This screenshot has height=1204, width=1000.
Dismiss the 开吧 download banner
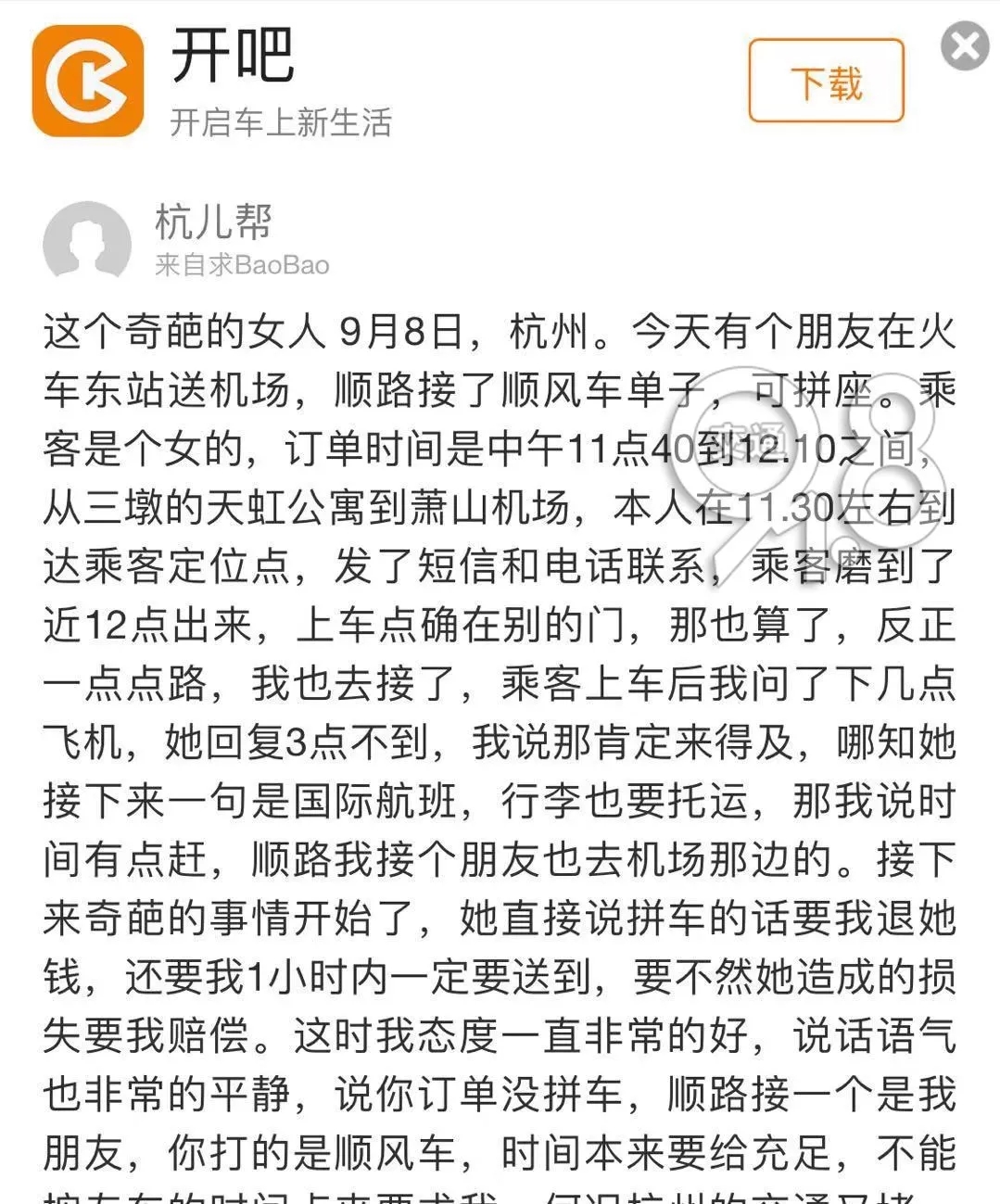point(965,45)
